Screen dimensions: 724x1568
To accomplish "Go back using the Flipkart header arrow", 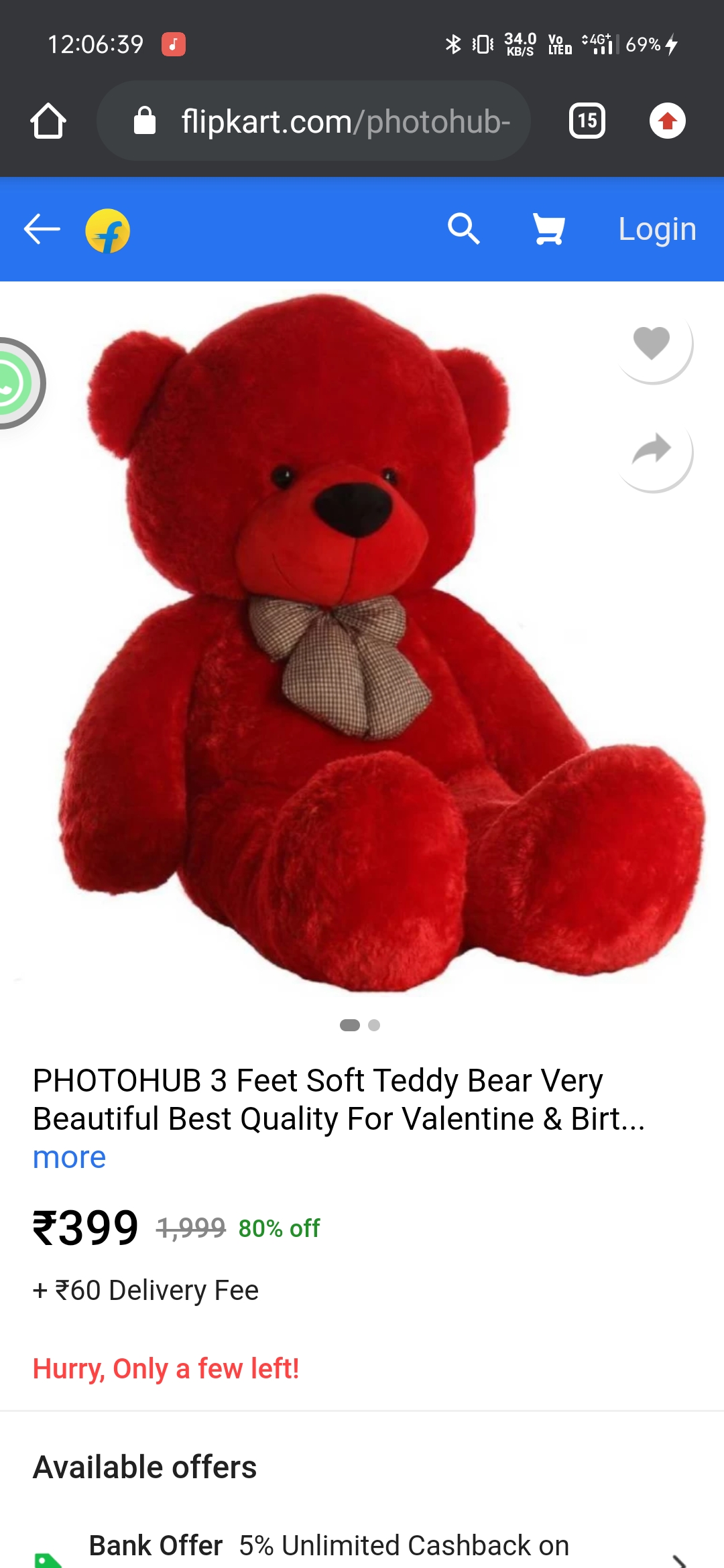I will [42, 229].
